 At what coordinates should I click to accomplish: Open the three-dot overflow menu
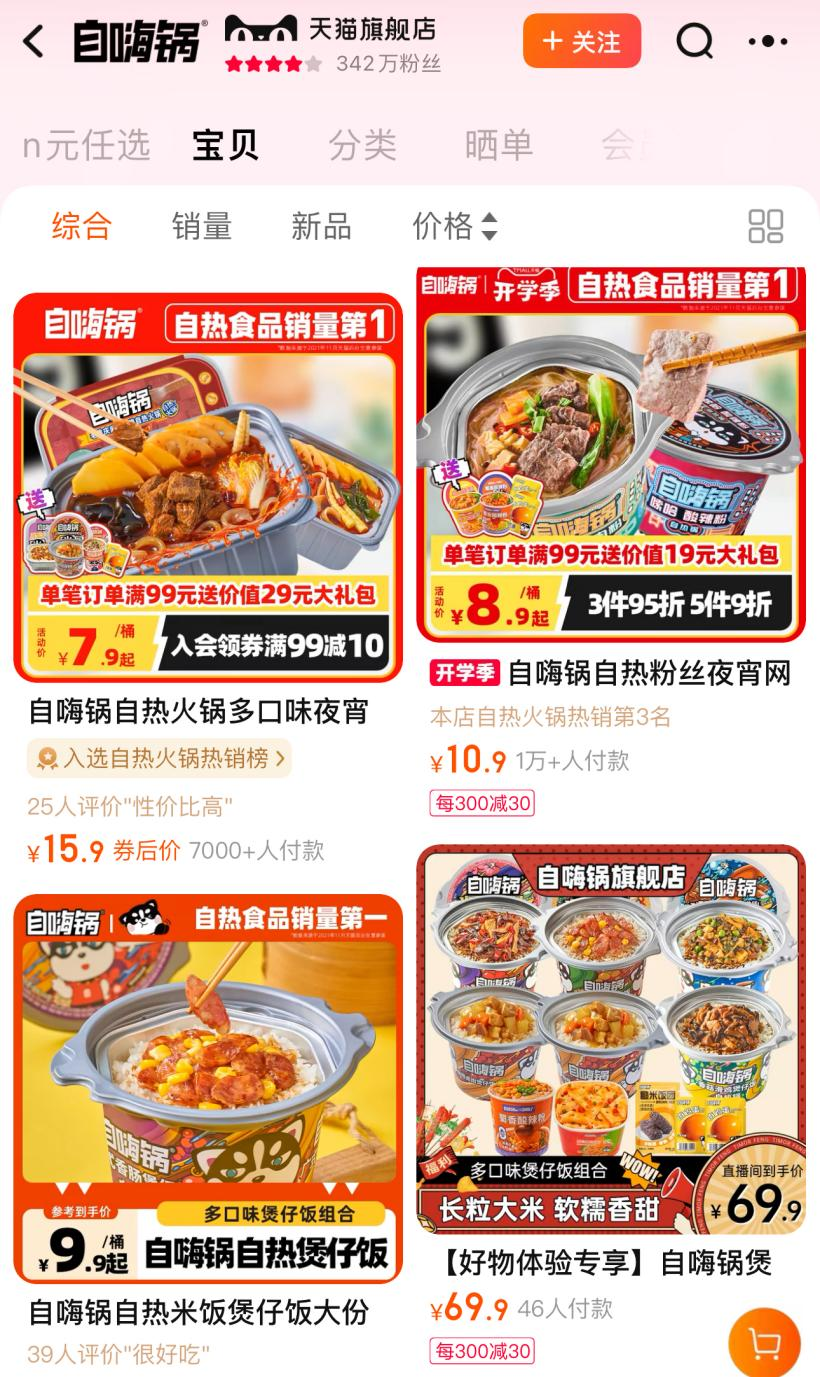point(767,41)
